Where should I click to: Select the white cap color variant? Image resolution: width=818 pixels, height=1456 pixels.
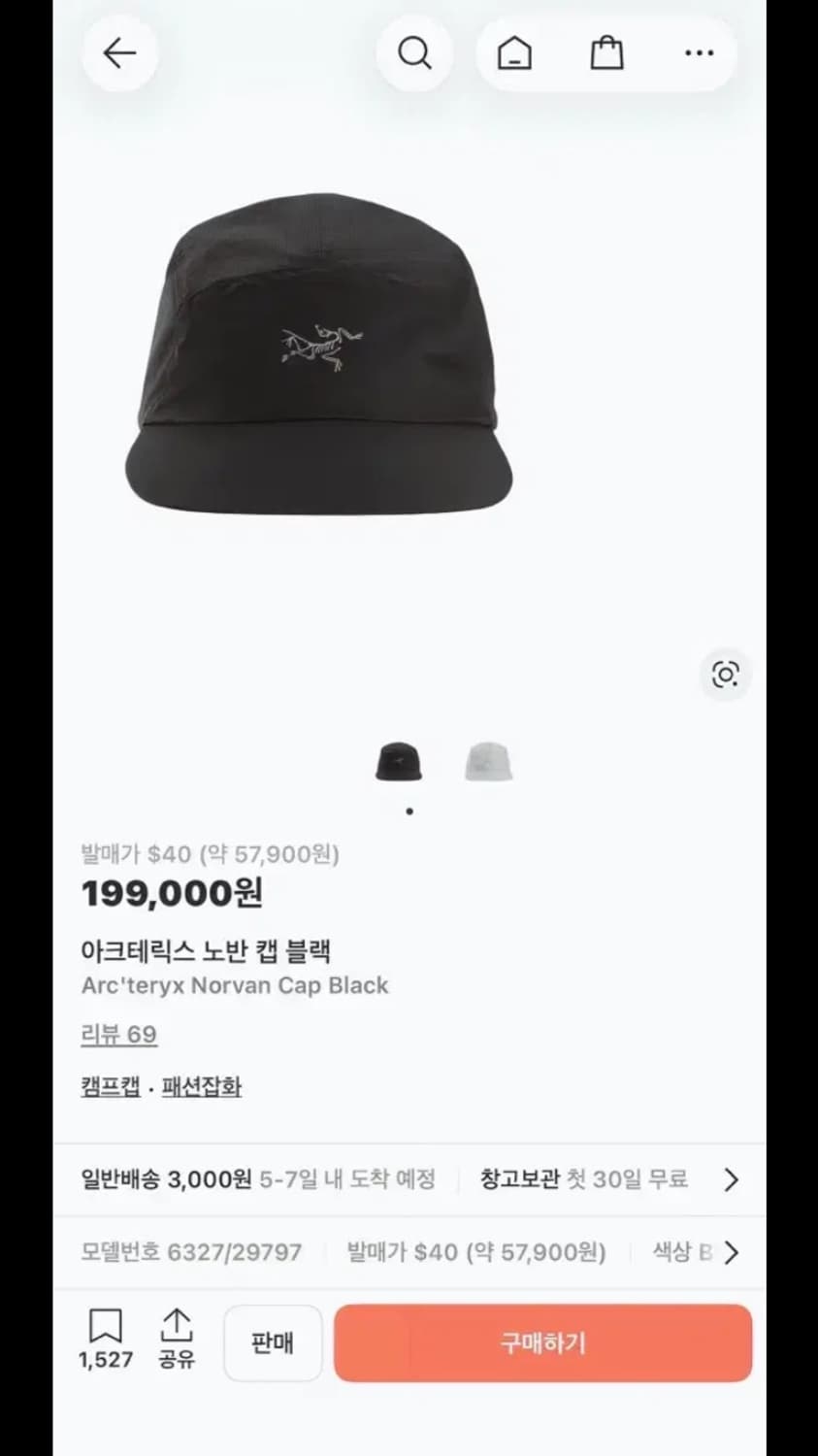point(488,763)
